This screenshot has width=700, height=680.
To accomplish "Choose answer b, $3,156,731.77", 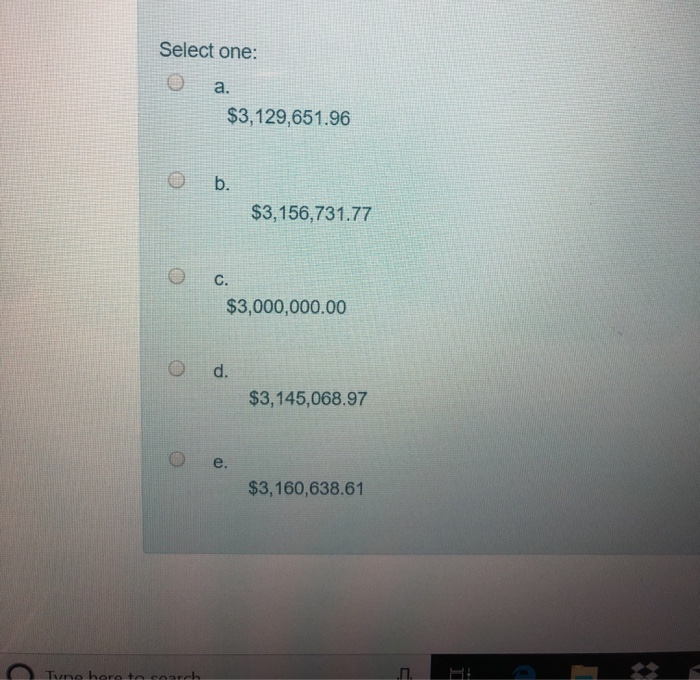I will [x=176, y=181].
